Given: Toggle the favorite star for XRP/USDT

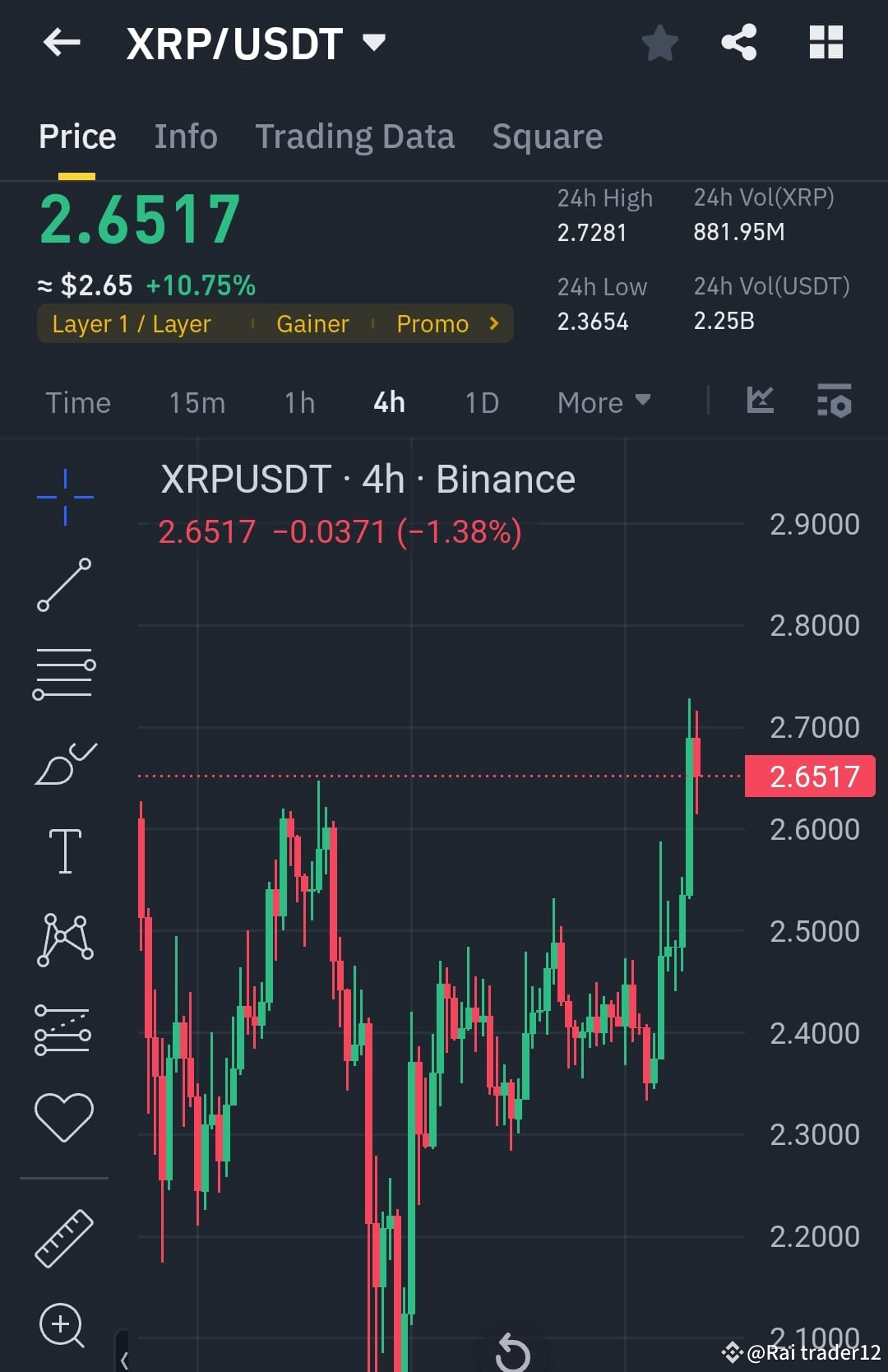Looking at the screenshot, I should pos(659,42).
